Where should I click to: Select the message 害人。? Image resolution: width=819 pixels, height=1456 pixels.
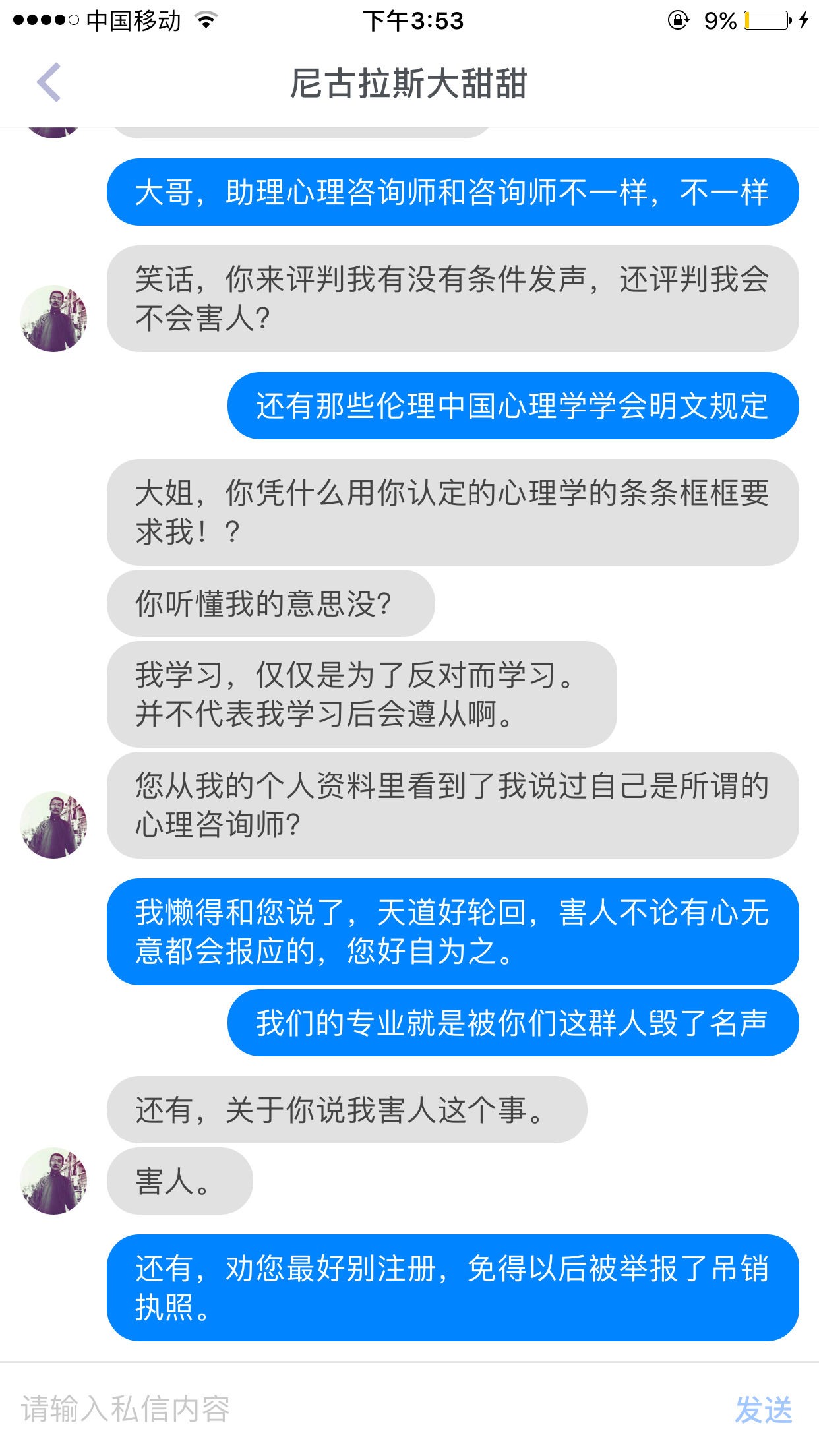[179, 1180]
